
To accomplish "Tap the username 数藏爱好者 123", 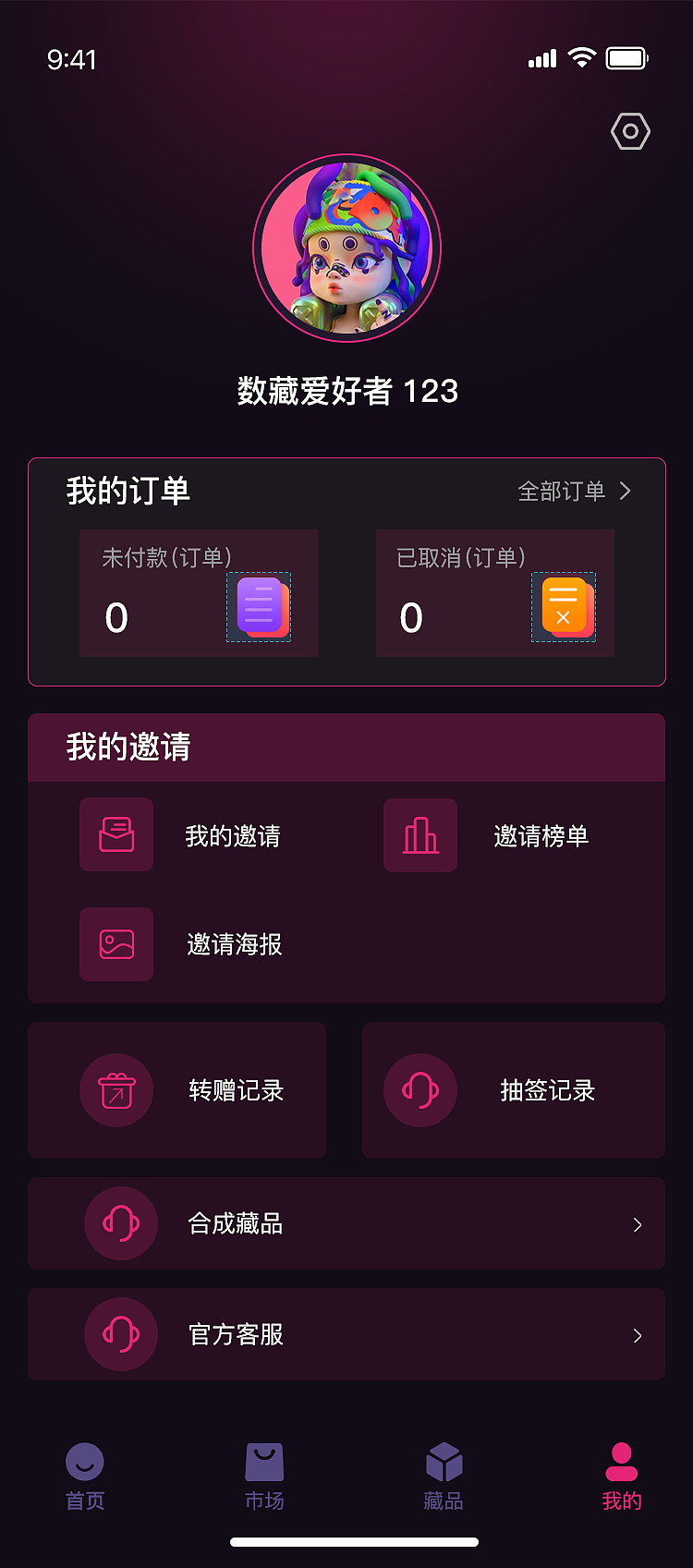I will click(346, 392).
